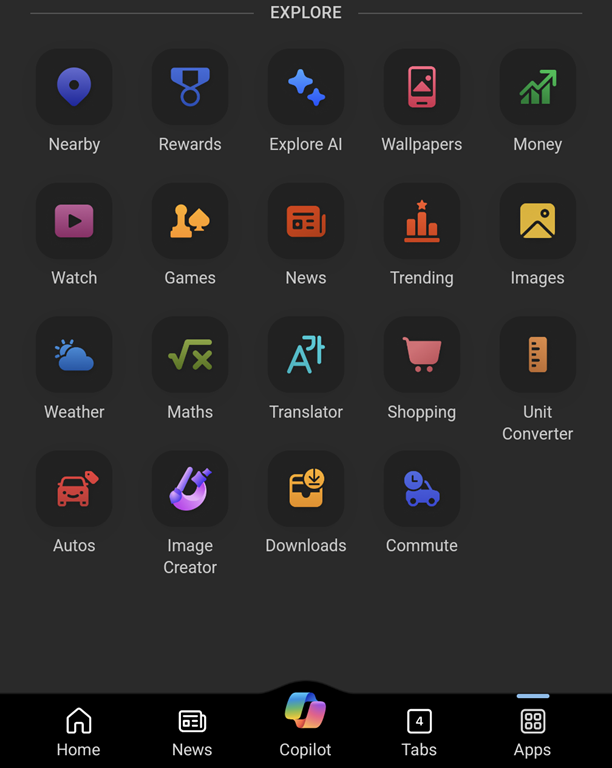The image size is (612, 768).
Task: Open the News tile in Explore grid
Action: point(306,222)
